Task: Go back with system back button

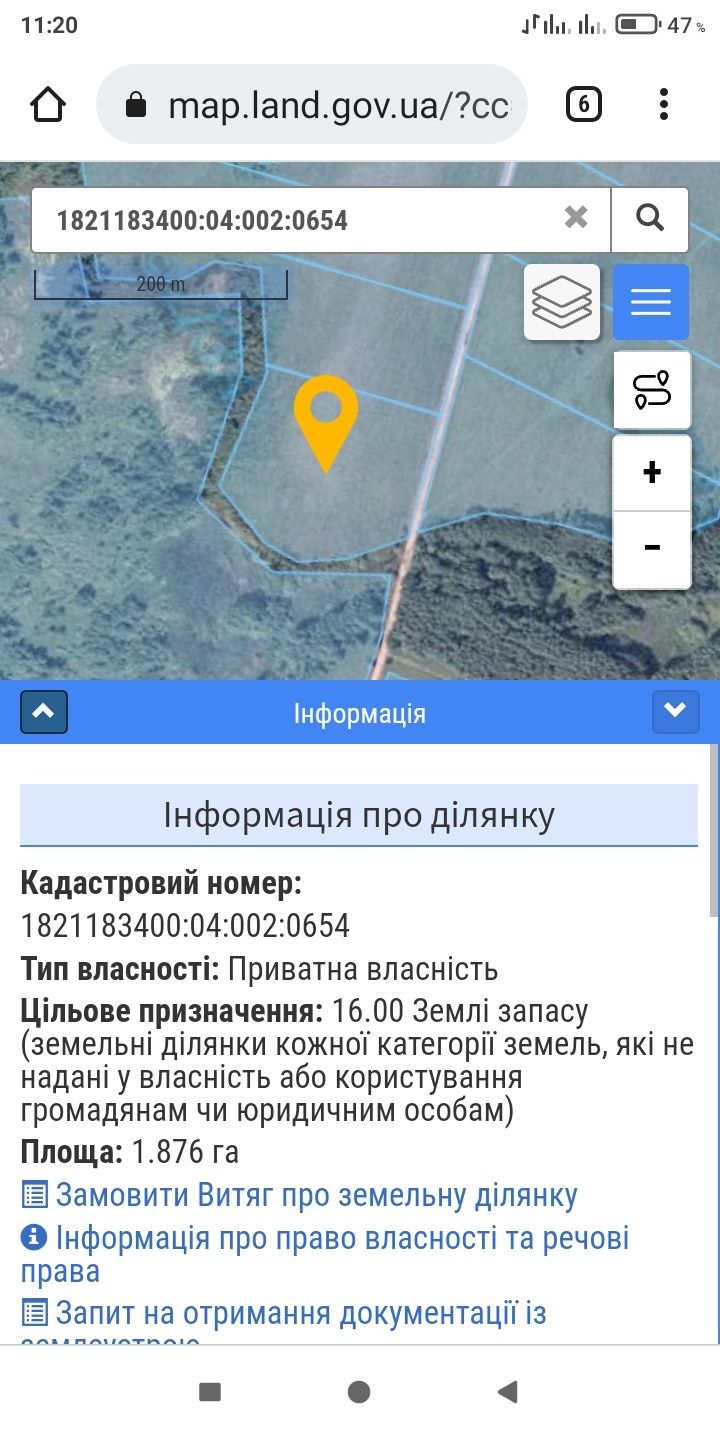Action: point(508,1392)
